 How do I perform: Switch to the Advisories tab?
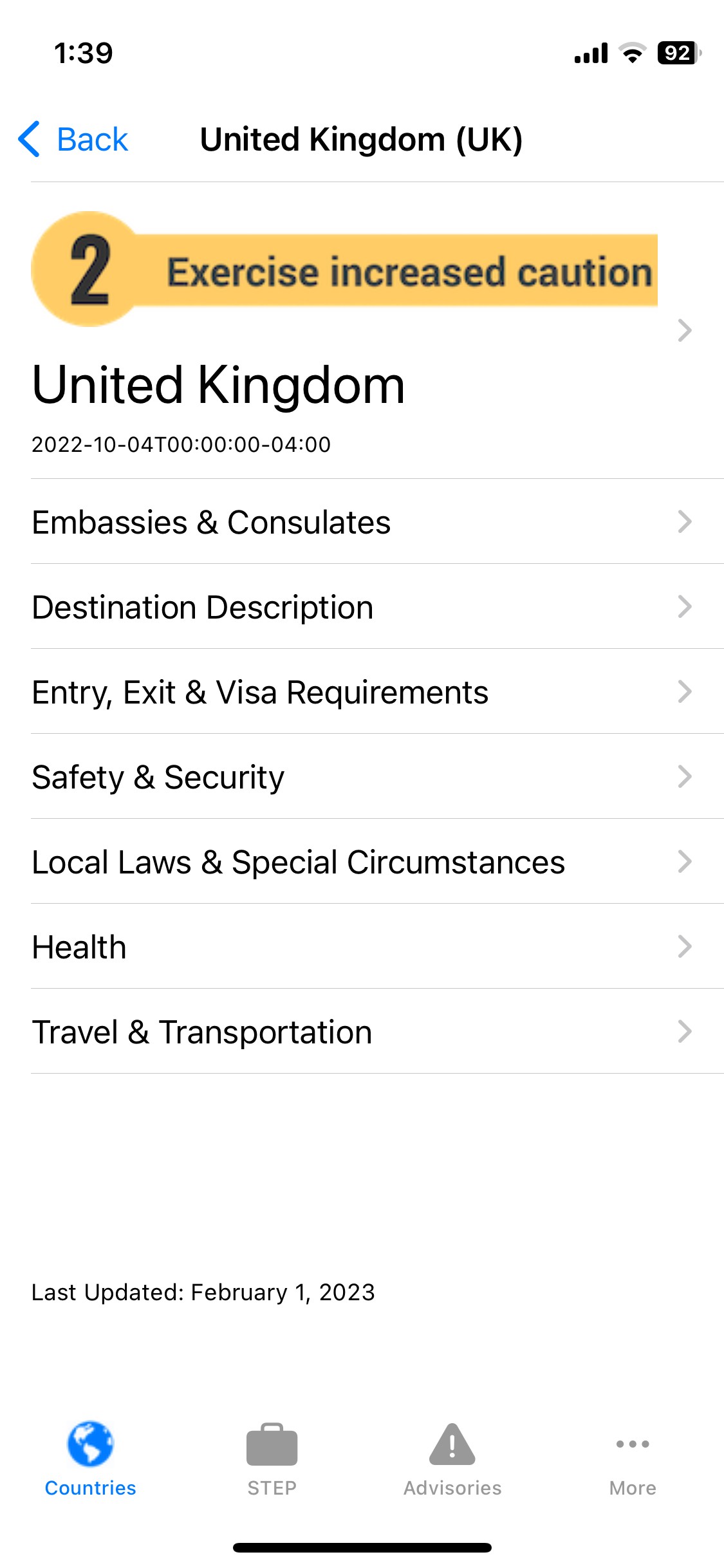click(452, 1459)
